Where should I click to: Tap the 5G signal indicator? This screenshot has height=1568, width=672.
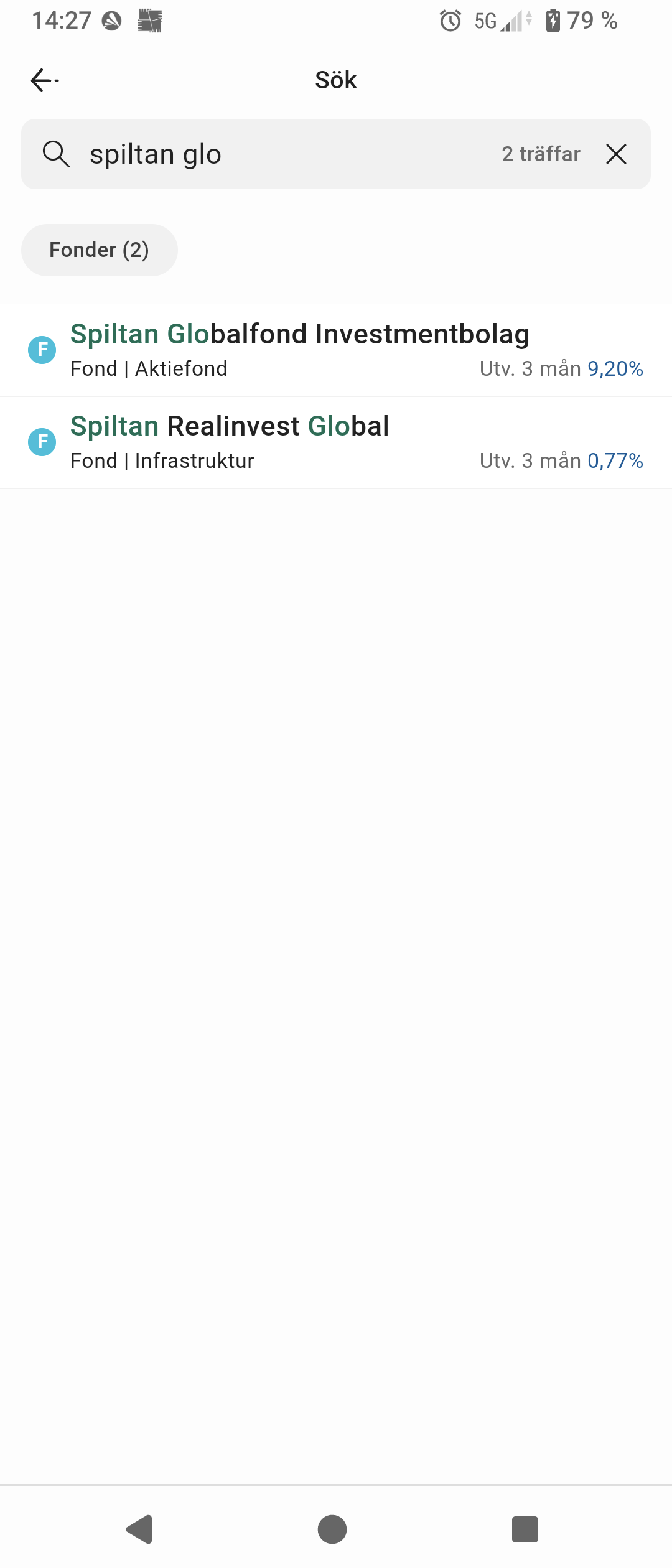[498, 22]
